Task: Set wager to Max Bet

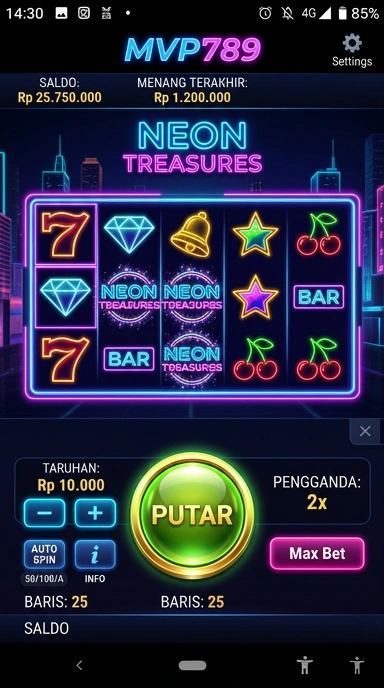Action: pos(317,553)
